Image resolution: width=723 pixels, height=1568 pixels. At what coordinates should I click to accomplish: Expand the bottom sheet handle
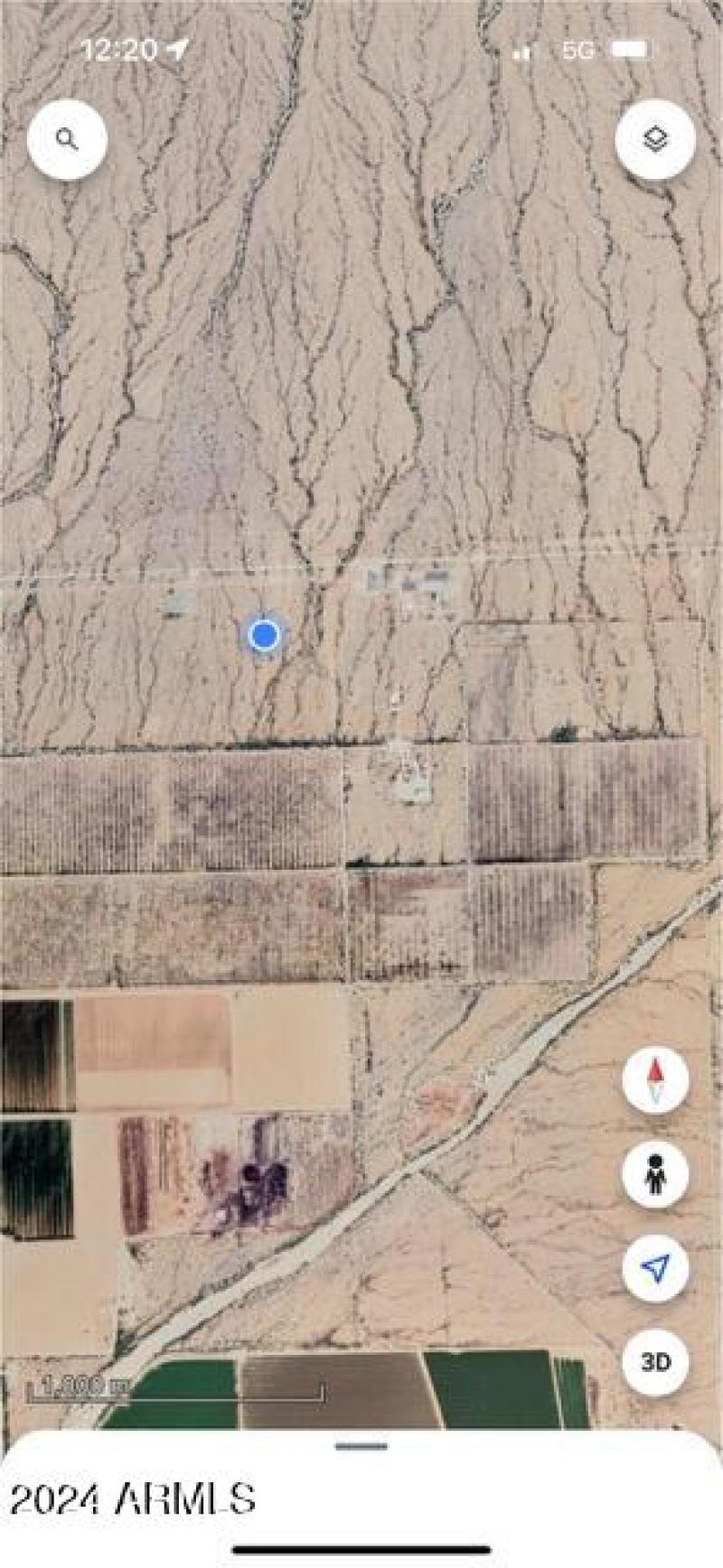(x=361, y=1446)
